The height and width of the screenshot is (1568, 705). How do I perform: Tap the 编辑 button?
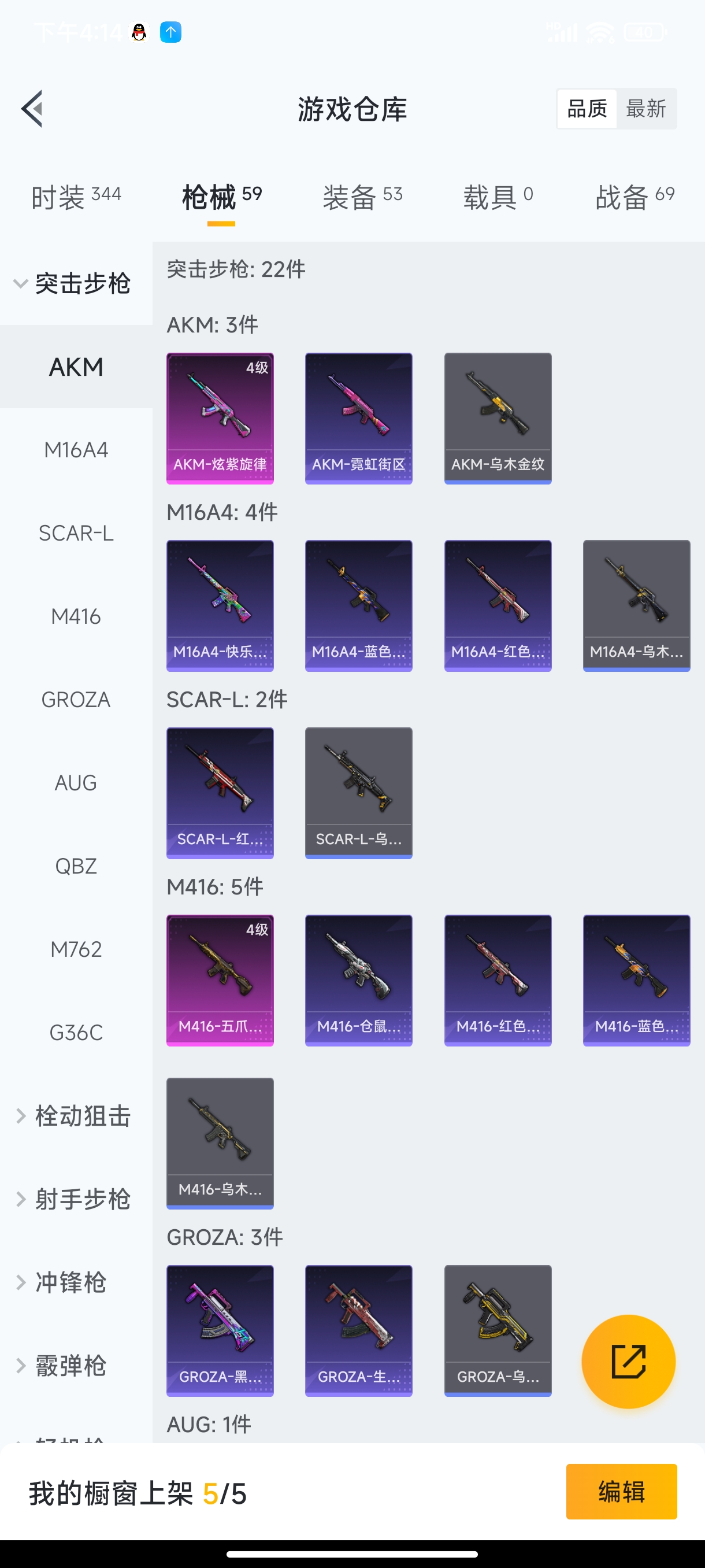point(621,1491)
